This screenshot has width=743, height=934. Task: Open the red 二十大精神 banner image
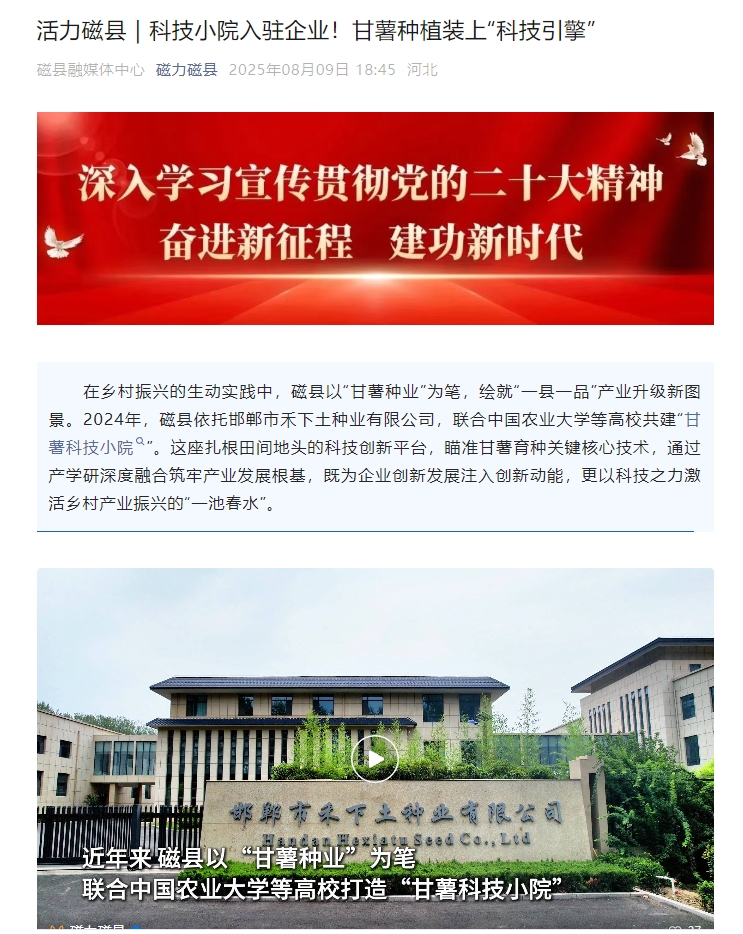pos(375,218)
